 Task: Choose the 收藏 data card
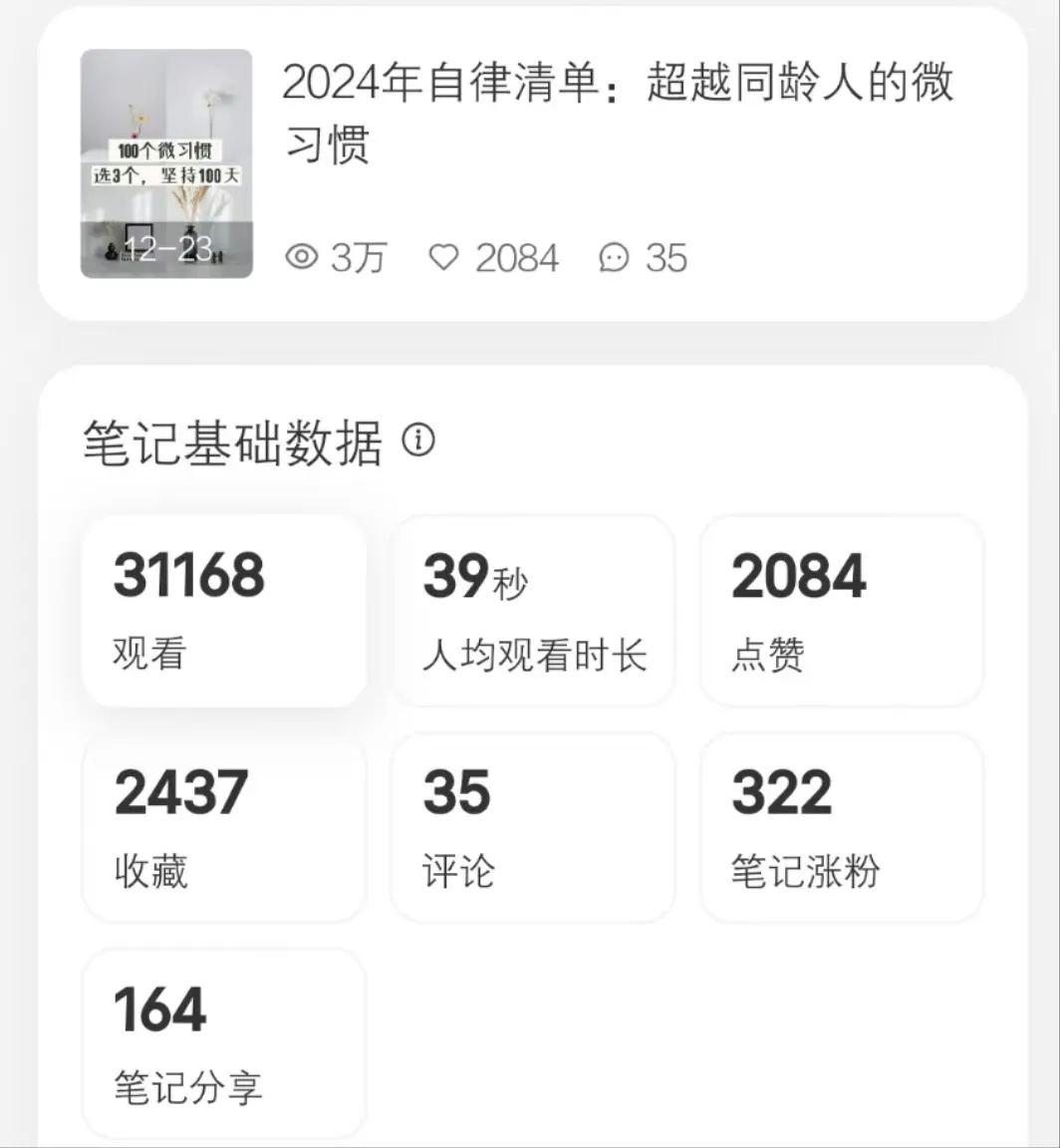224,828
